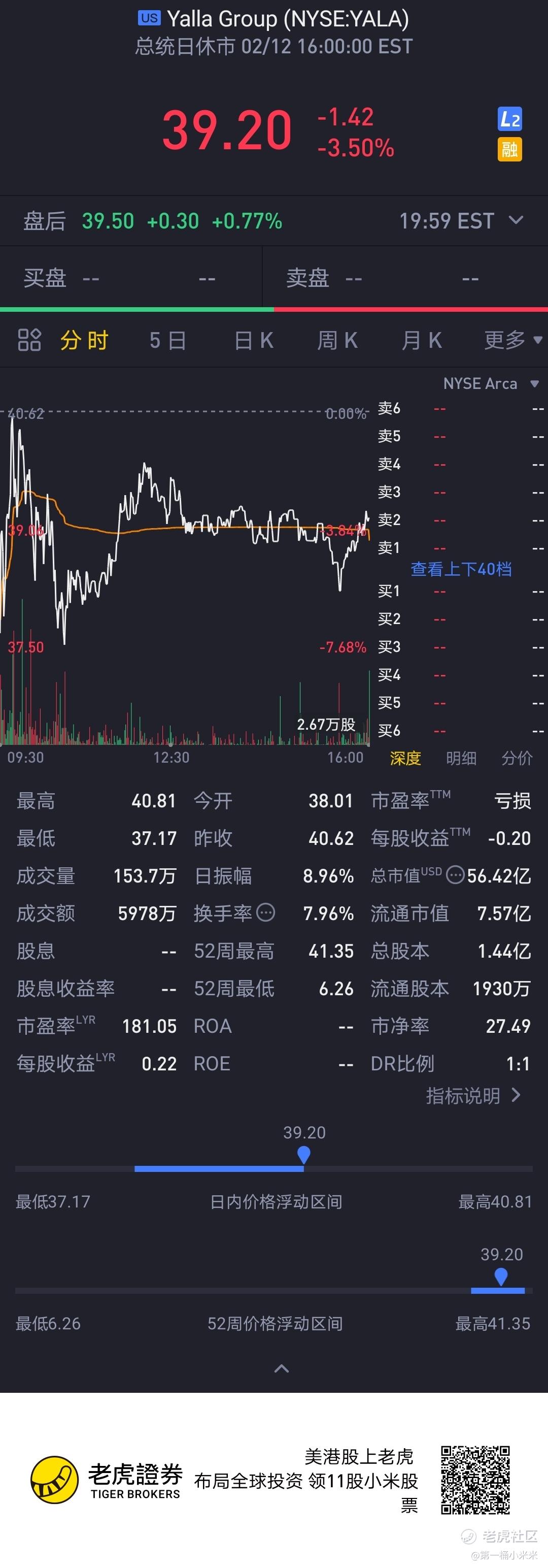
Task: Select the 月K chart tab
Action: coord(421,340)
